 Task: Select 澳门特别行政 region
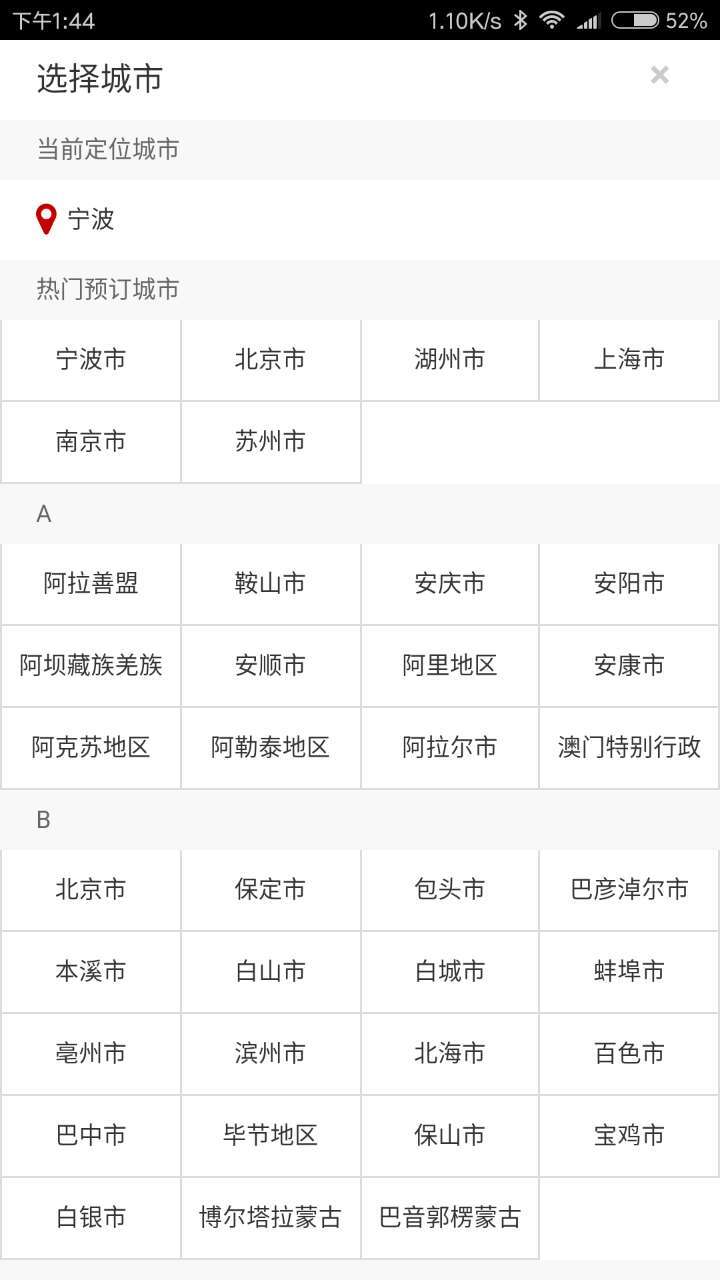coord(629,748)
